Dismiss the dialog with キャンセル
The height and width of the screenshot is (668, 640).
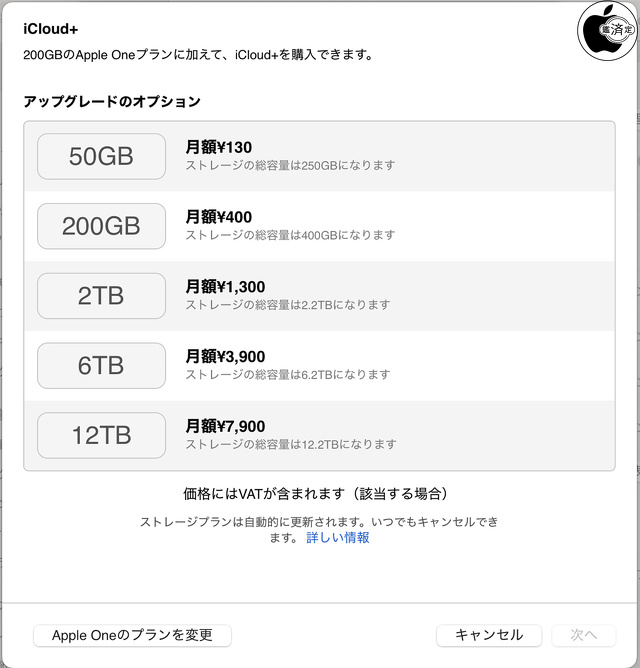[488, 635]
